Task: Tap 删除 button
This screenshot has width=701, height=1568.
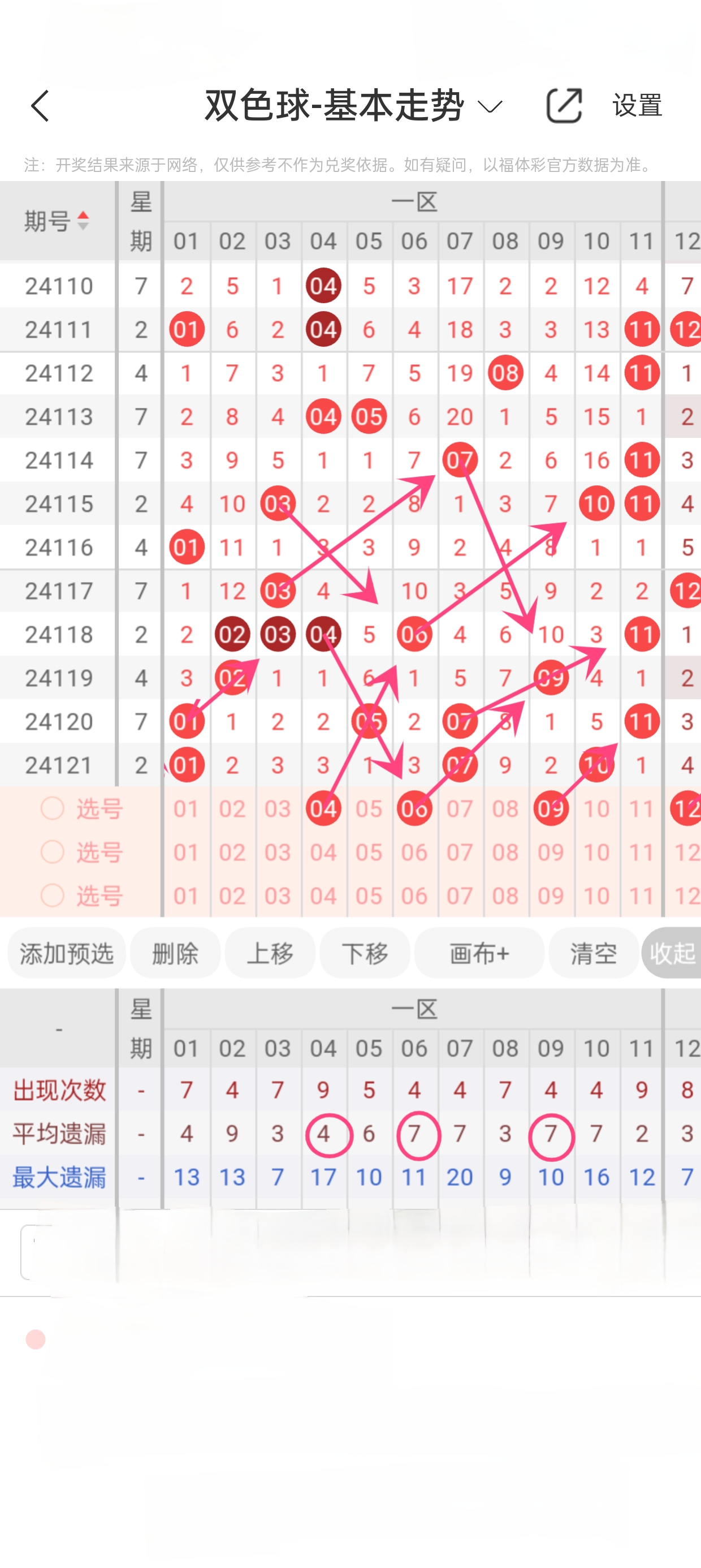Action: coord(175,953)
